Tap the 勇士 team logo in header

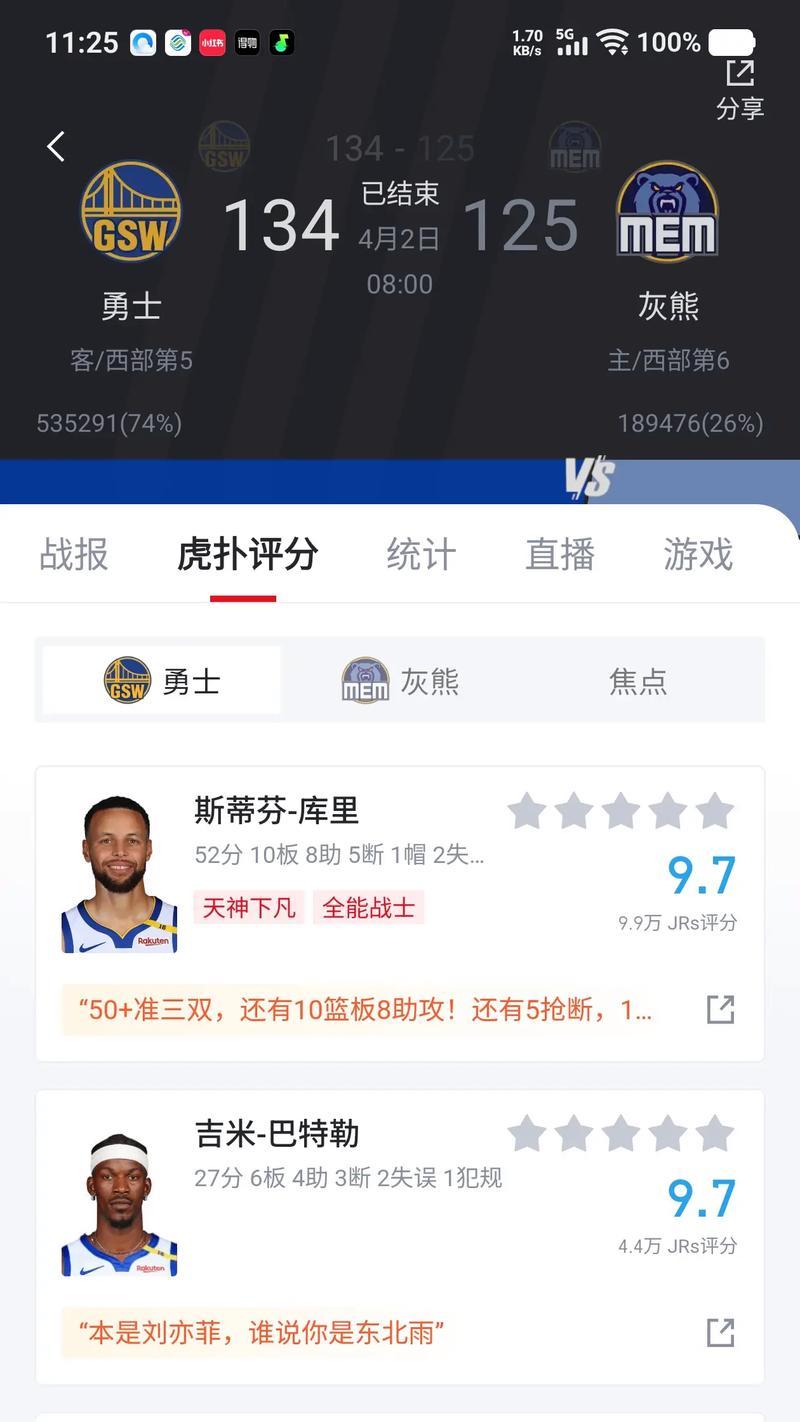[x=131, y=211]
